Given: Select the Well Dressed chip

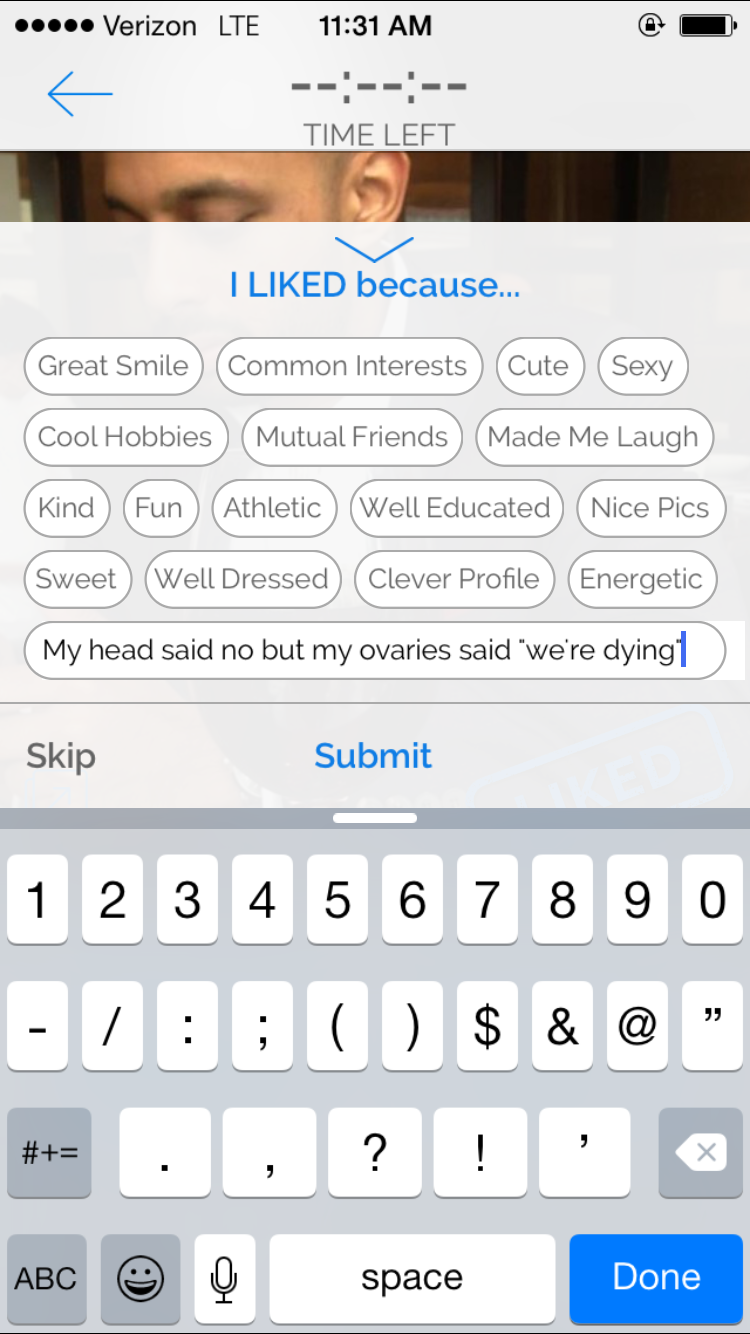Looking at the screenshot, I should (242, 579).
